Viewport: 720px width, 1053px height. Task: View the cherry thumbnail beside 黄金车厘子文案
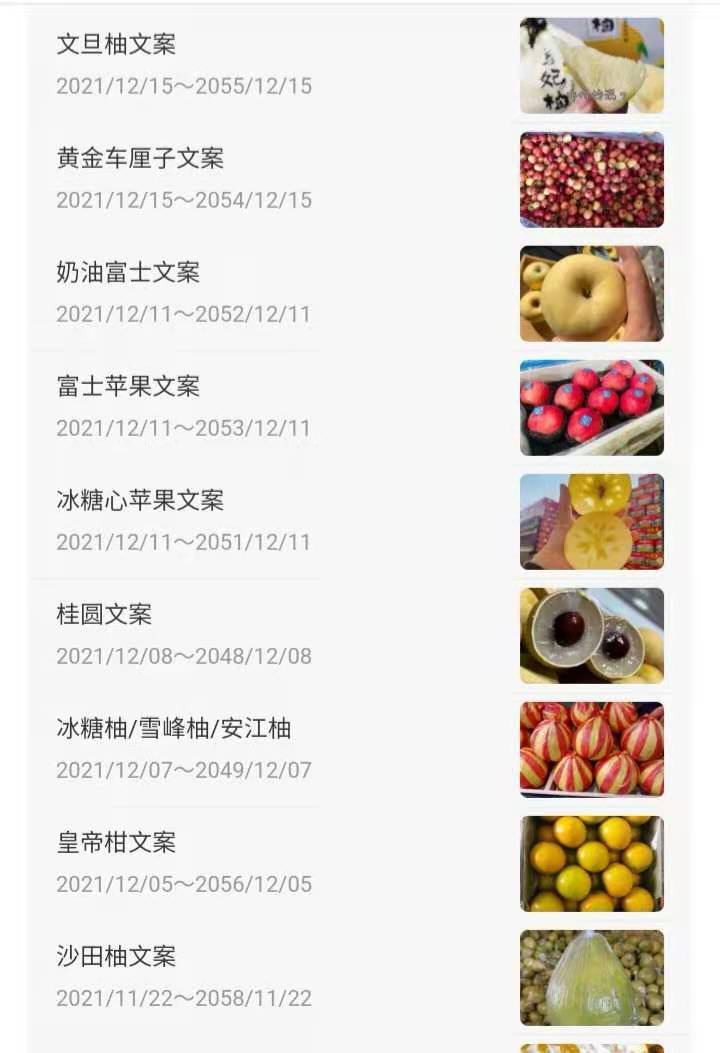click(591, 180)
